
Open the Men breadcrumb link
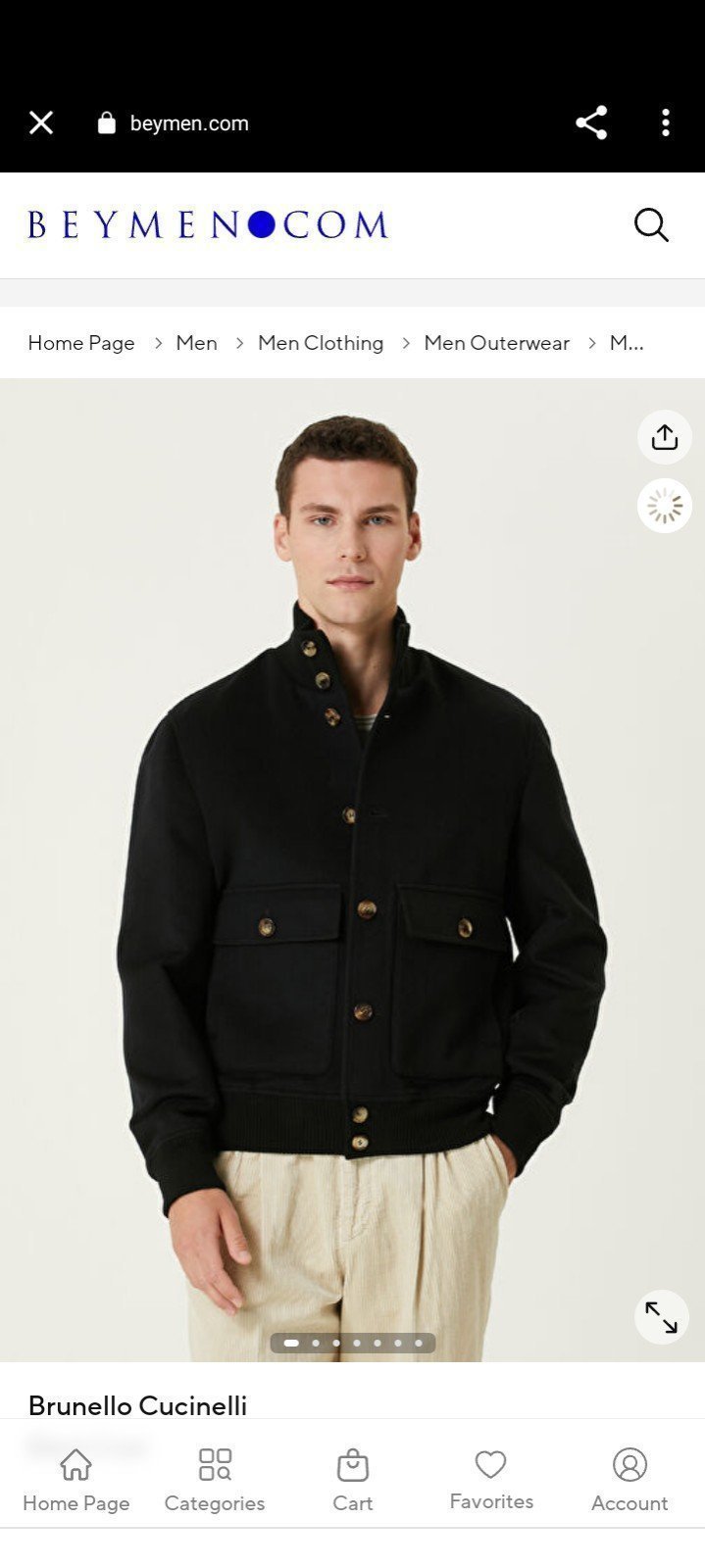pyautogui.click(x=196, y=343)
